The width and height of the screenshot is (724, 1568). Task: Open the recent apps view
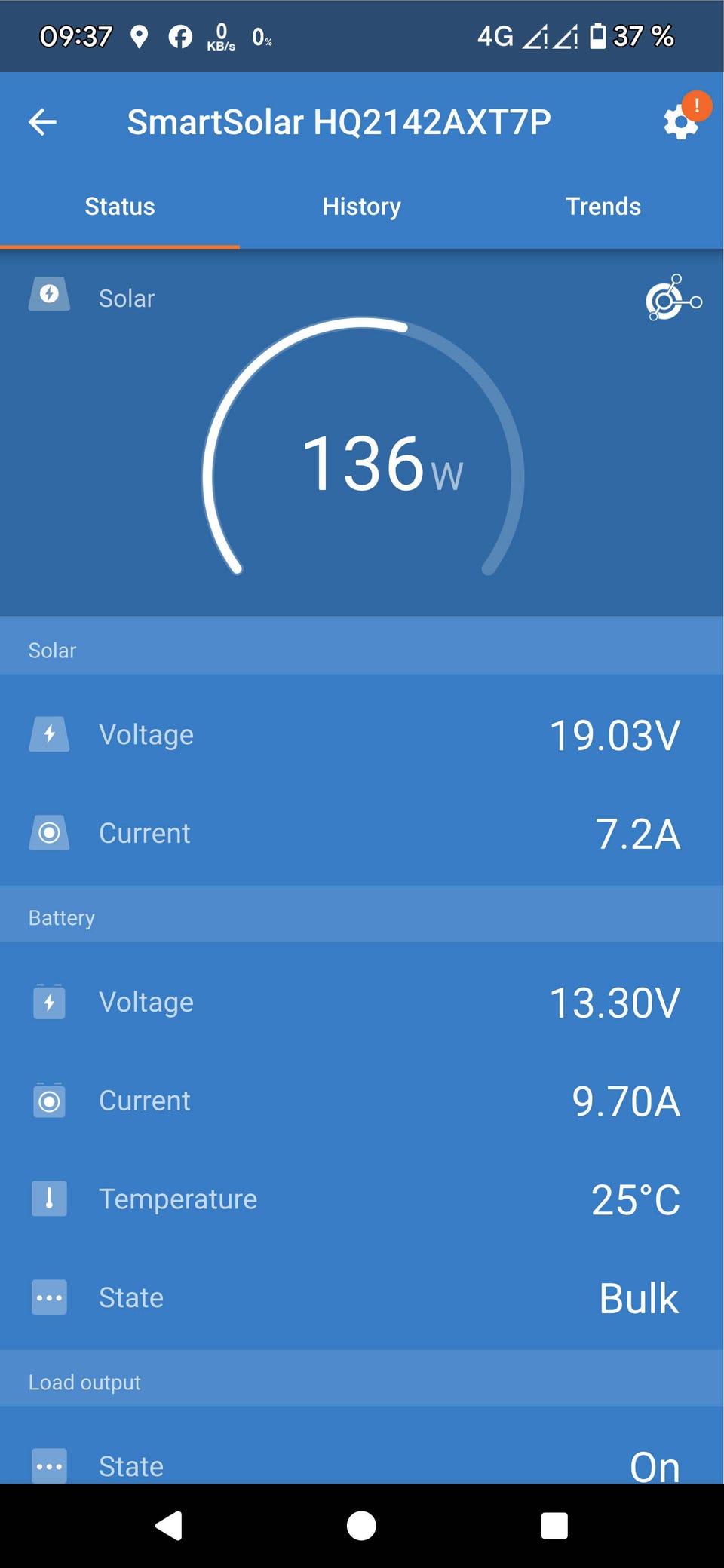point(554,1525)
